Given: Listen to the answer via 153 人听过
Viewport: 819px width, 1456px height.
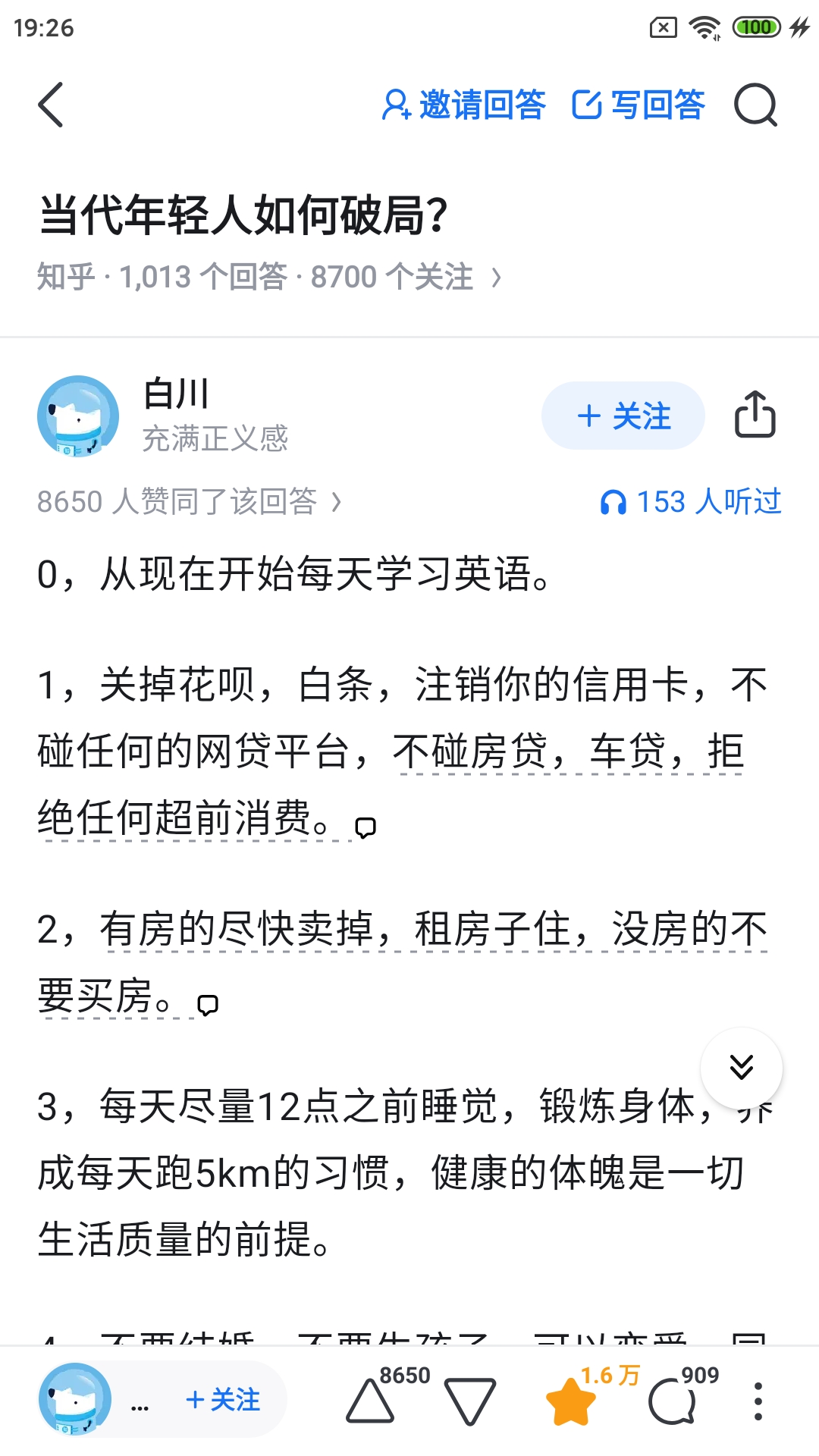Looking at the screenshot, I should tap(690, 502).
